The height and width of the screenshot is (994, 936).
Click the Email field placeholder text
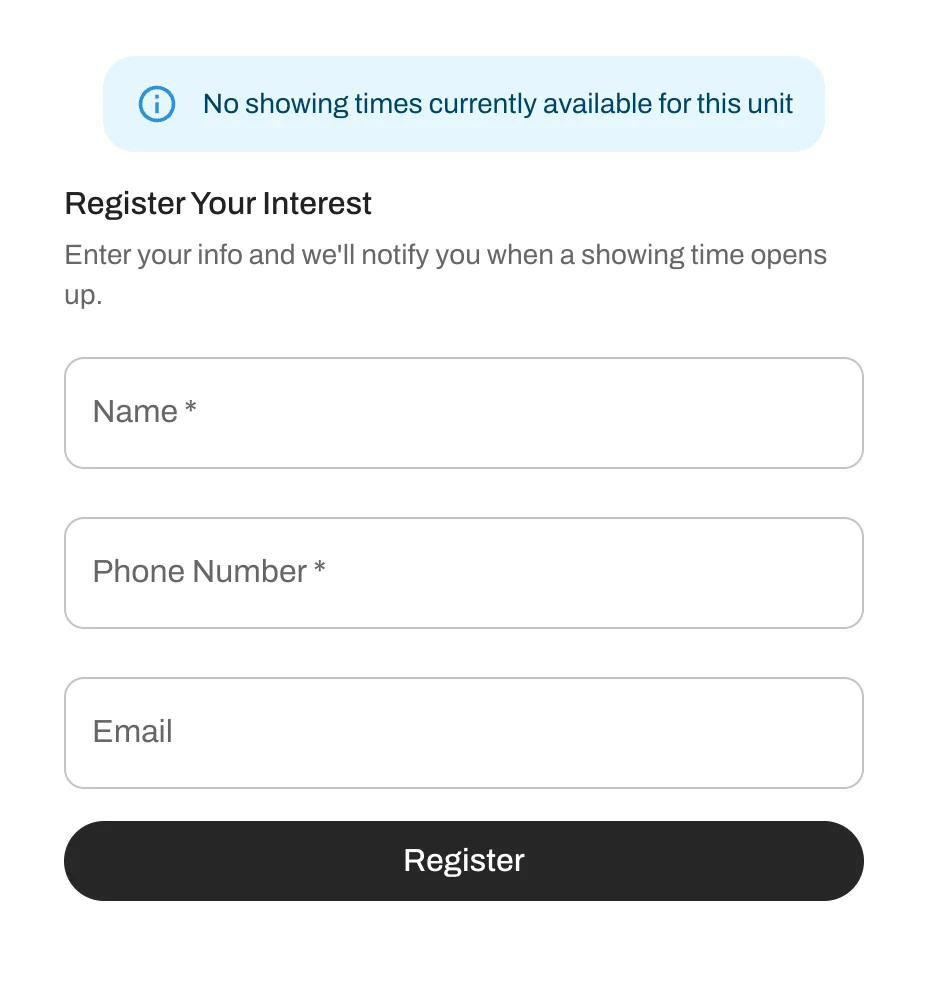tap(131, 732)
